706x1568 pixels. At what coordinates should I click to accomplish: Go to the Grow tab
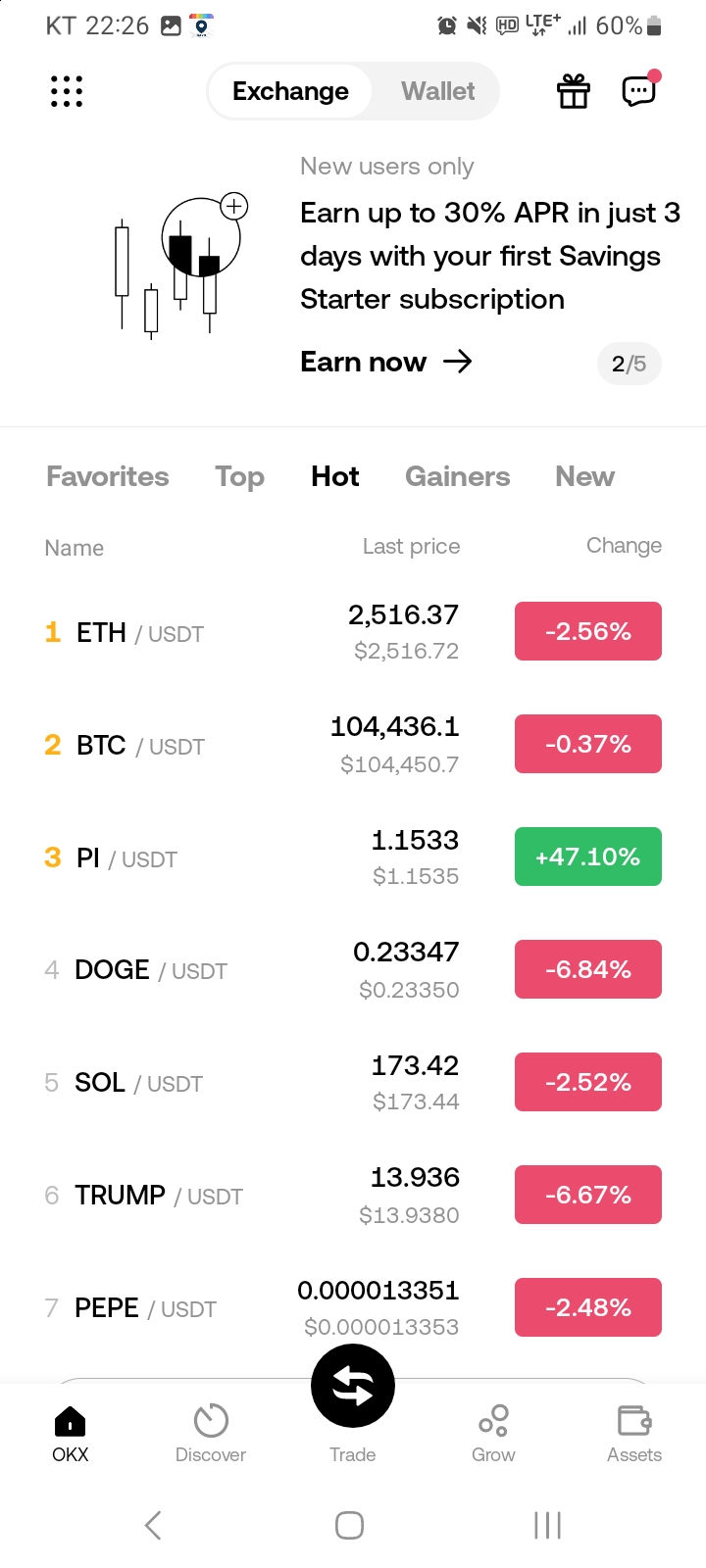click(x=493, y=1433)
